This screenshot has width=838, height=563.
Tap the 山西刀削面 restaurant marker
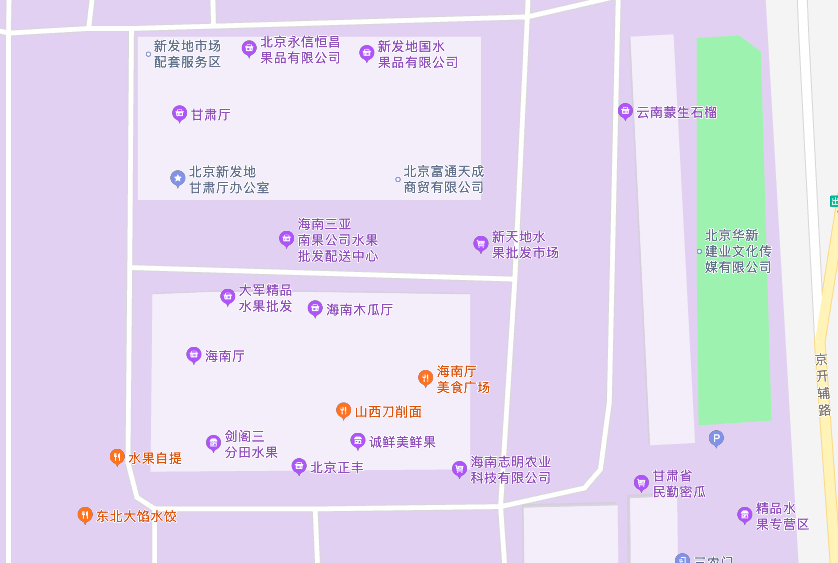click(x=343, y=411)
